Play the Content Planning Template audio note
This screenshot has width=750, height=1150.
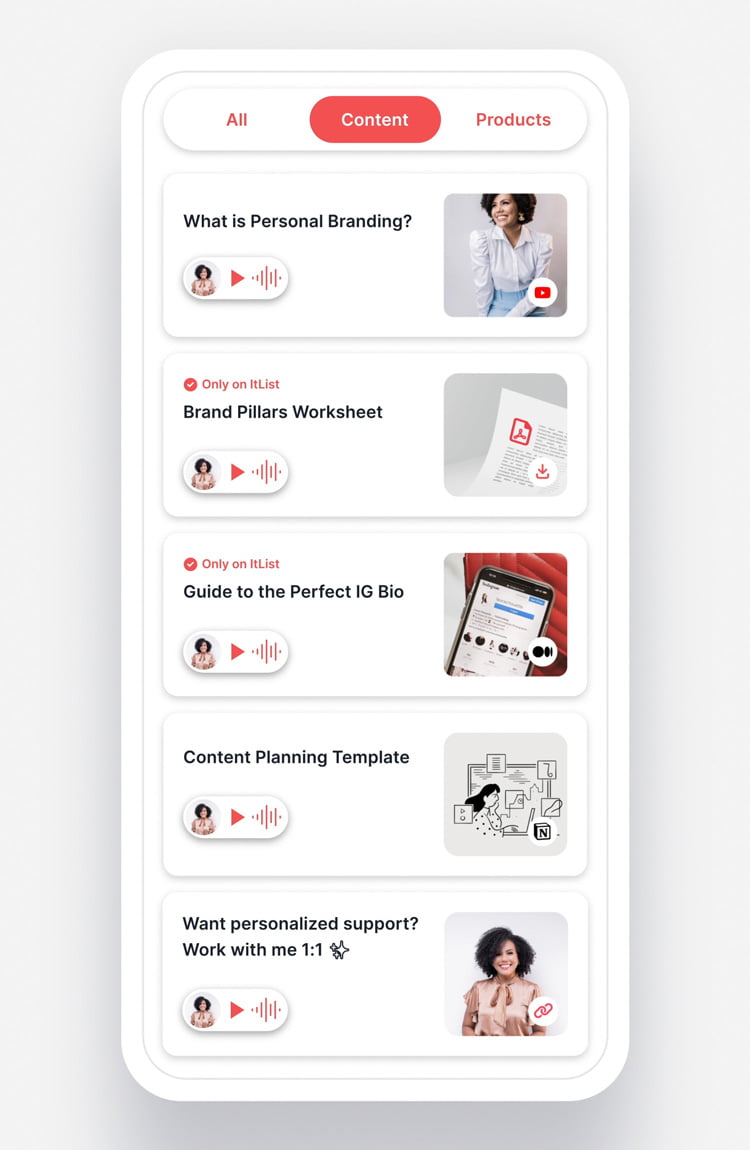(238, 817)
